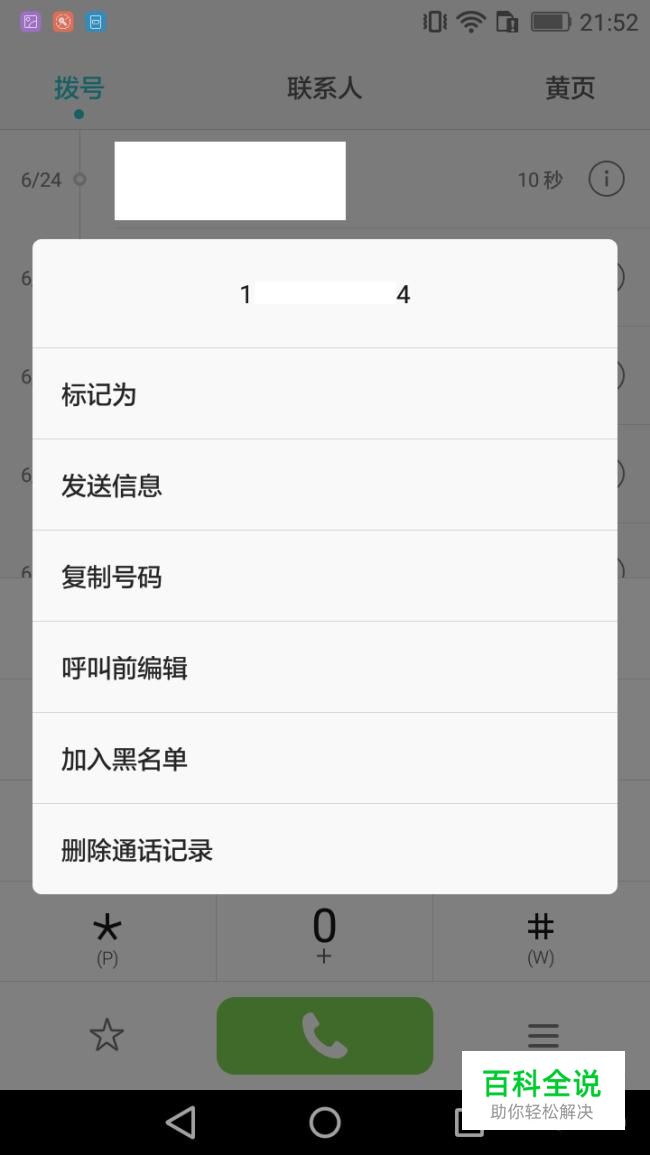This screenshot has width=650, height=1155.
Task: Choose 发送信息 to message this number
Action: pyautogui.click(x=324, y=485)
